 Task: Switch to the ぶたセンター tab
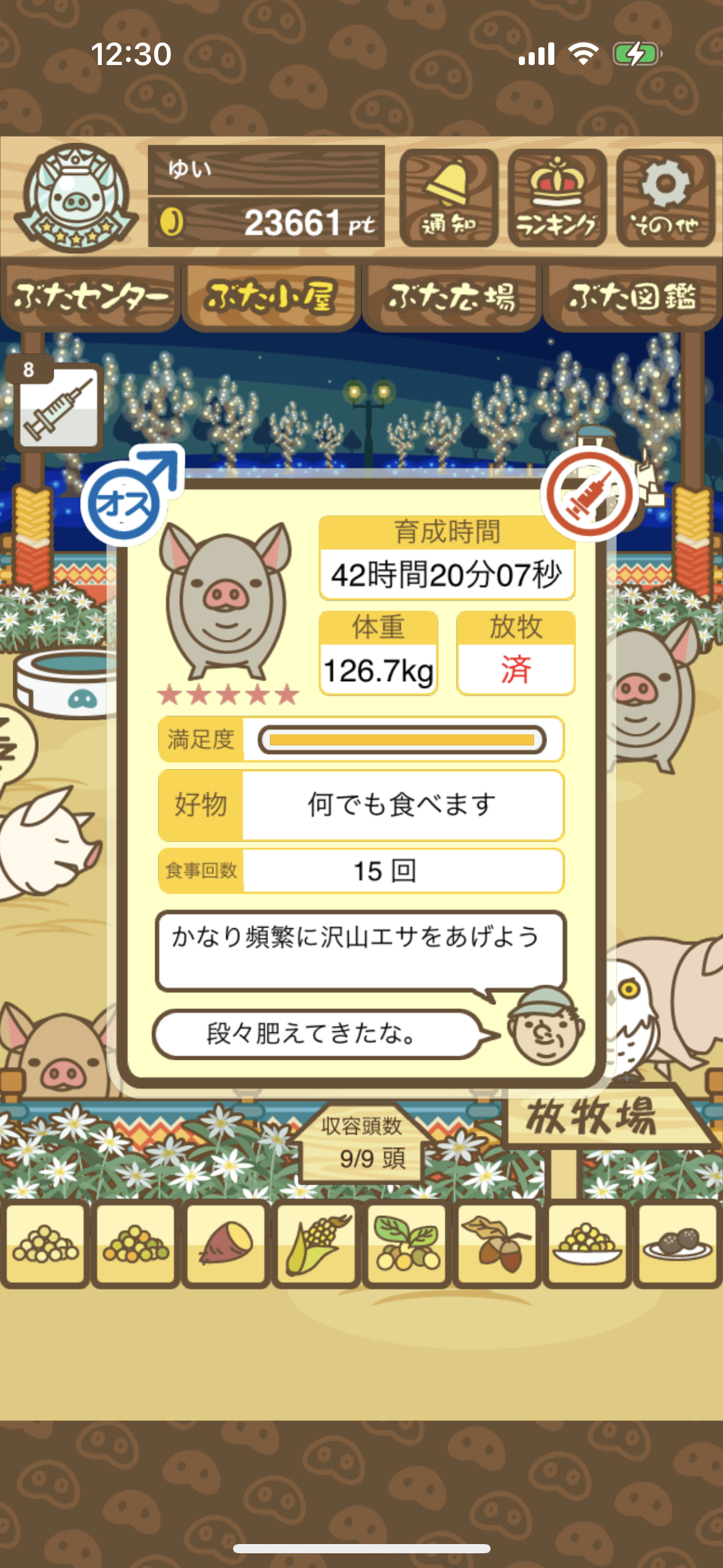tap(90, 298)
